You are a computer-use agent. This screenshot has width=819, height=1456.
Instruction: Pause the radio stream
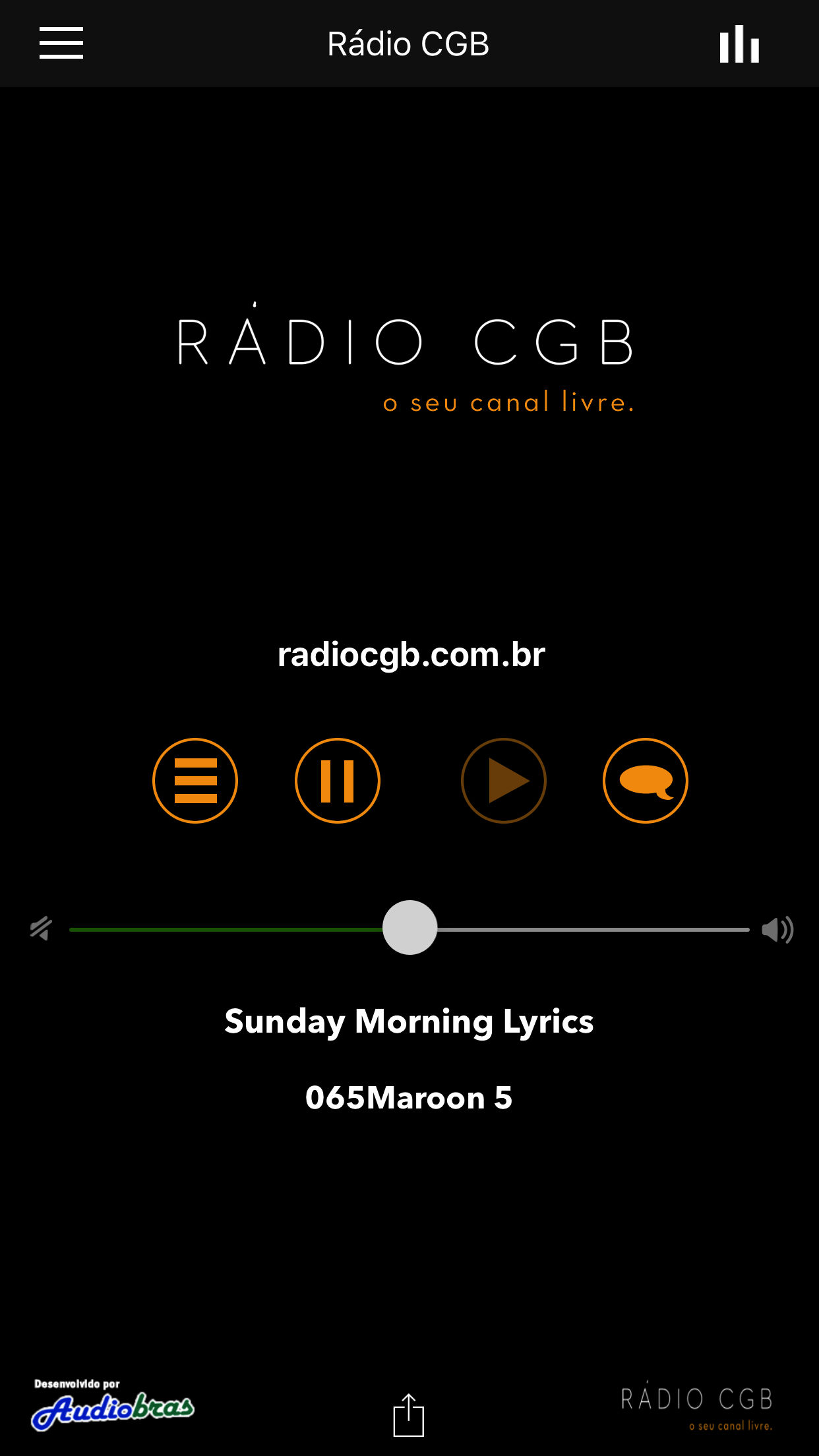click(x=338, y=781)
